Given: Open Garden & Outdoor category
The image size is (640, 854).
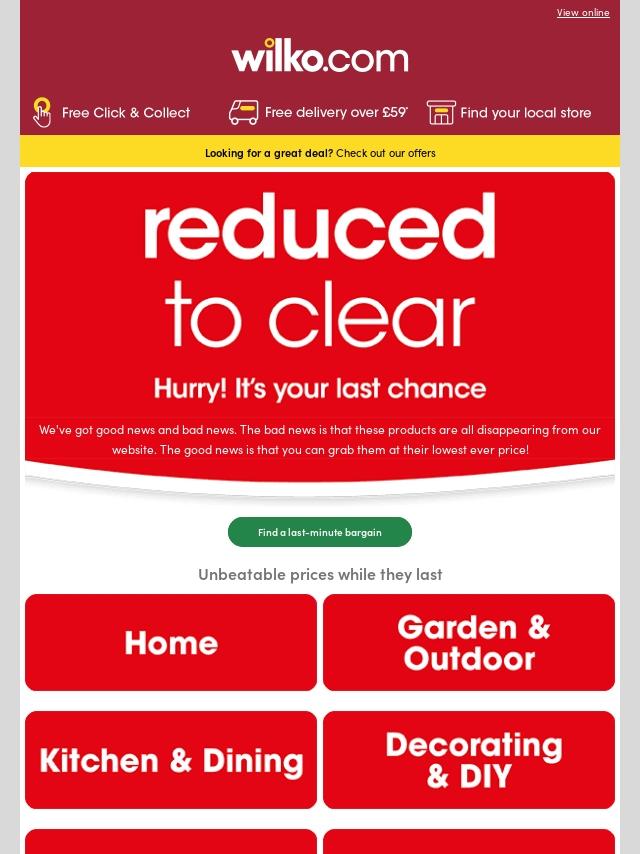Looking at the screenshot, I should 469,642.
